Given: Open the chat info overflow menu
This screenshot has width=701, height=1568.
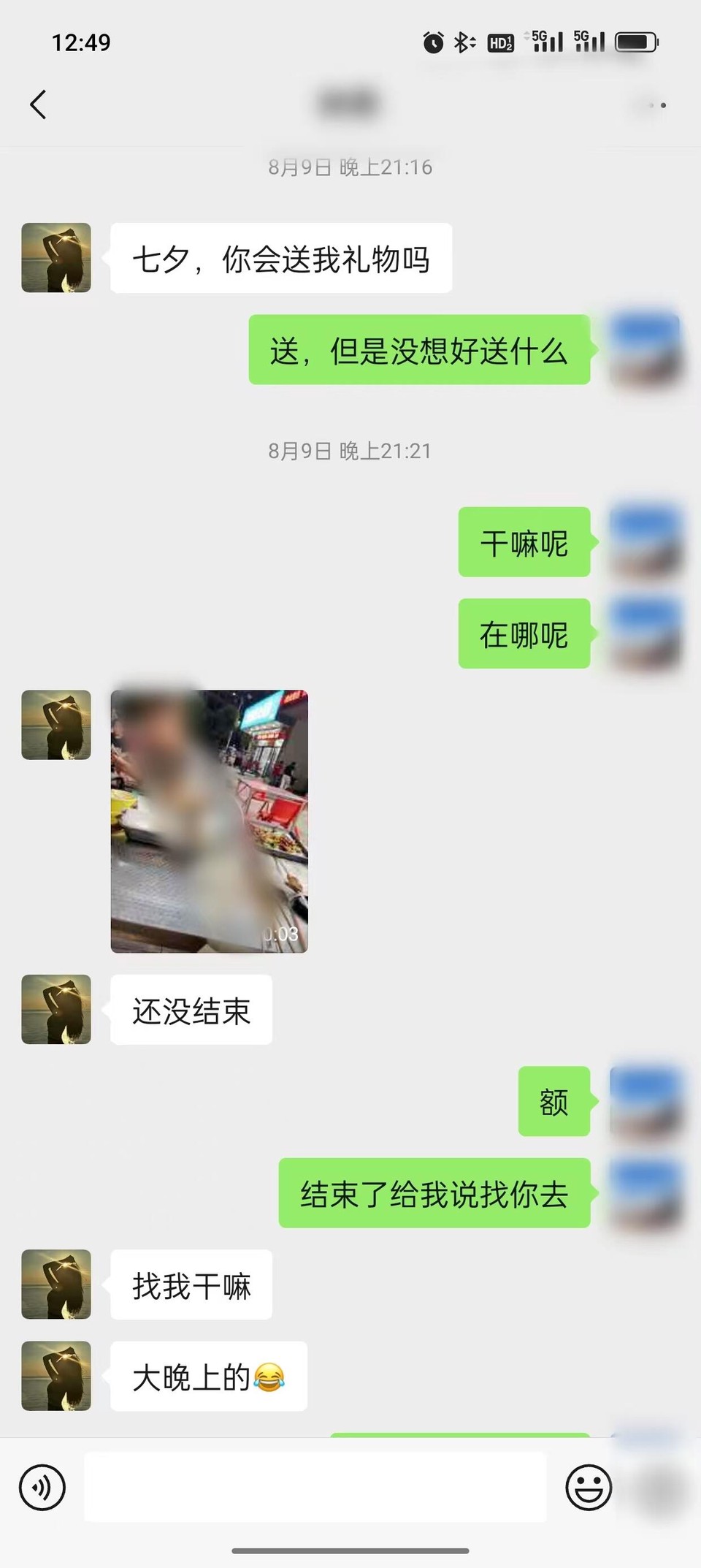Looking at the screenshot, I should coord(656,105).
